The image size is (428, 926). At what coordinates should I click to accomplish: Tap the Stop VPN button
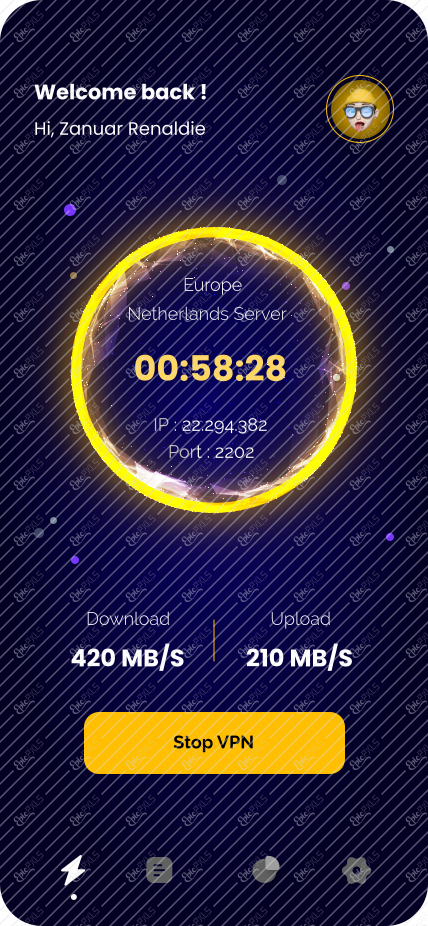214,742
